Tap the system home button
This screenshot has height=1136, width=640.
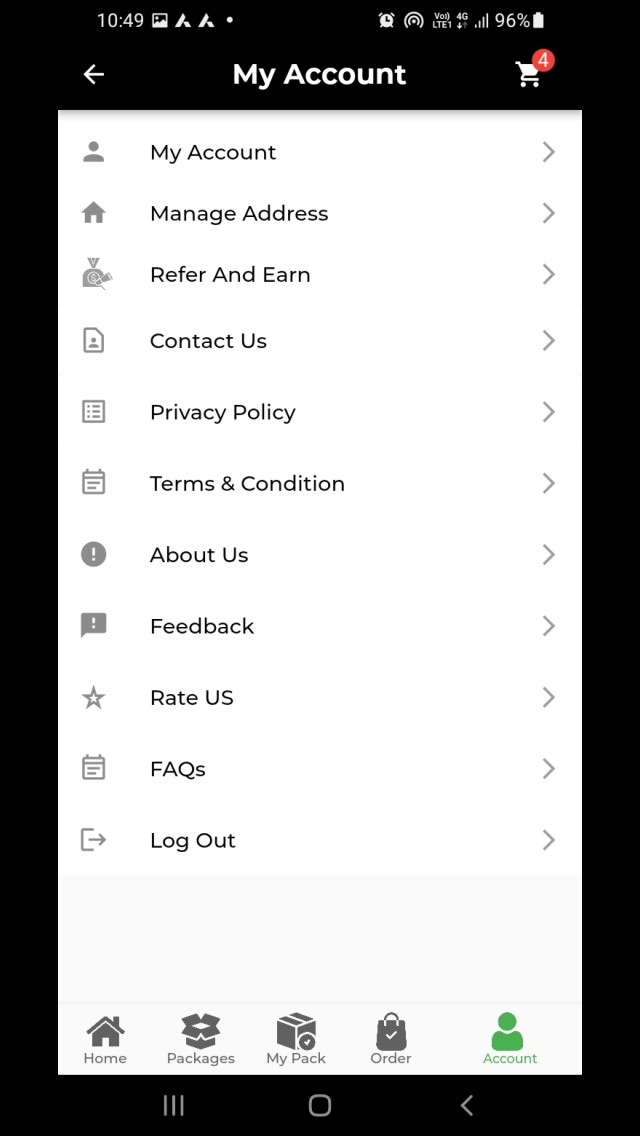click(x=320, y=1105)
